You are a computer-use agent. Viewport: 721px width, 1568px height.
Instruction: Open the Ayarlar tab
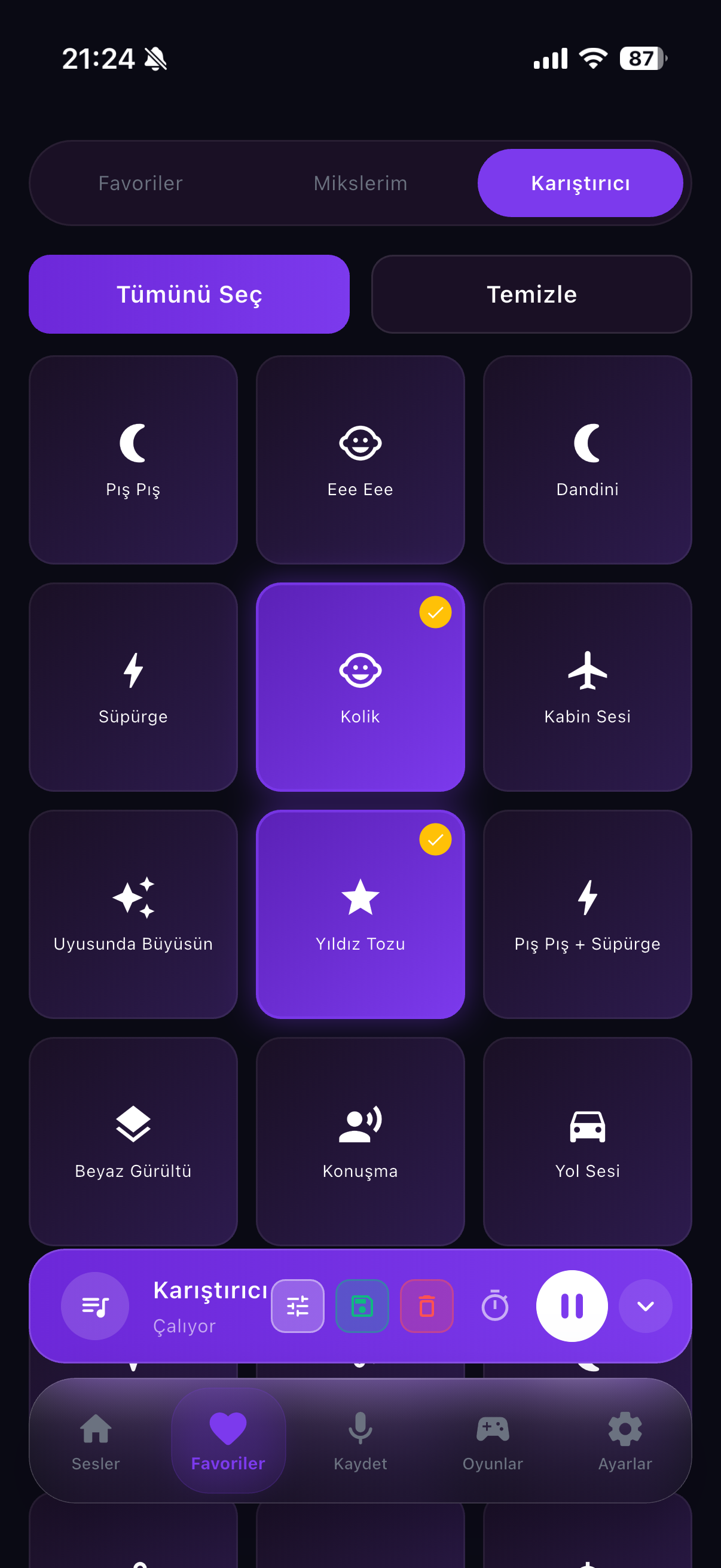(625, 1440)
